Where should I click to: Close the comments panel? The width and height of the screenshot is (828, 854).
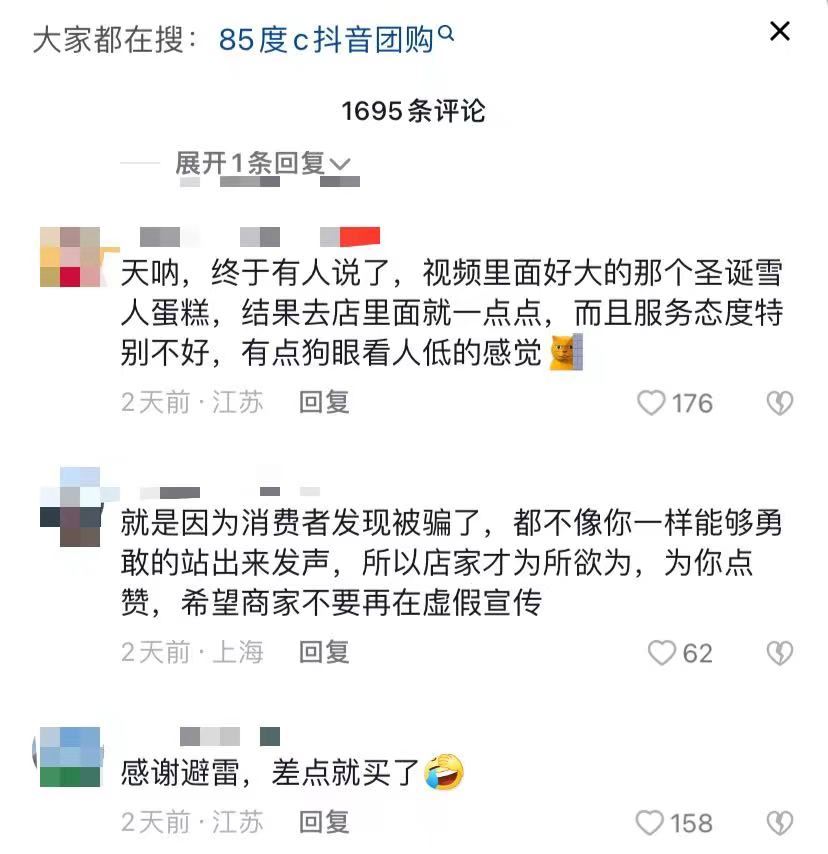coord(779,32)
